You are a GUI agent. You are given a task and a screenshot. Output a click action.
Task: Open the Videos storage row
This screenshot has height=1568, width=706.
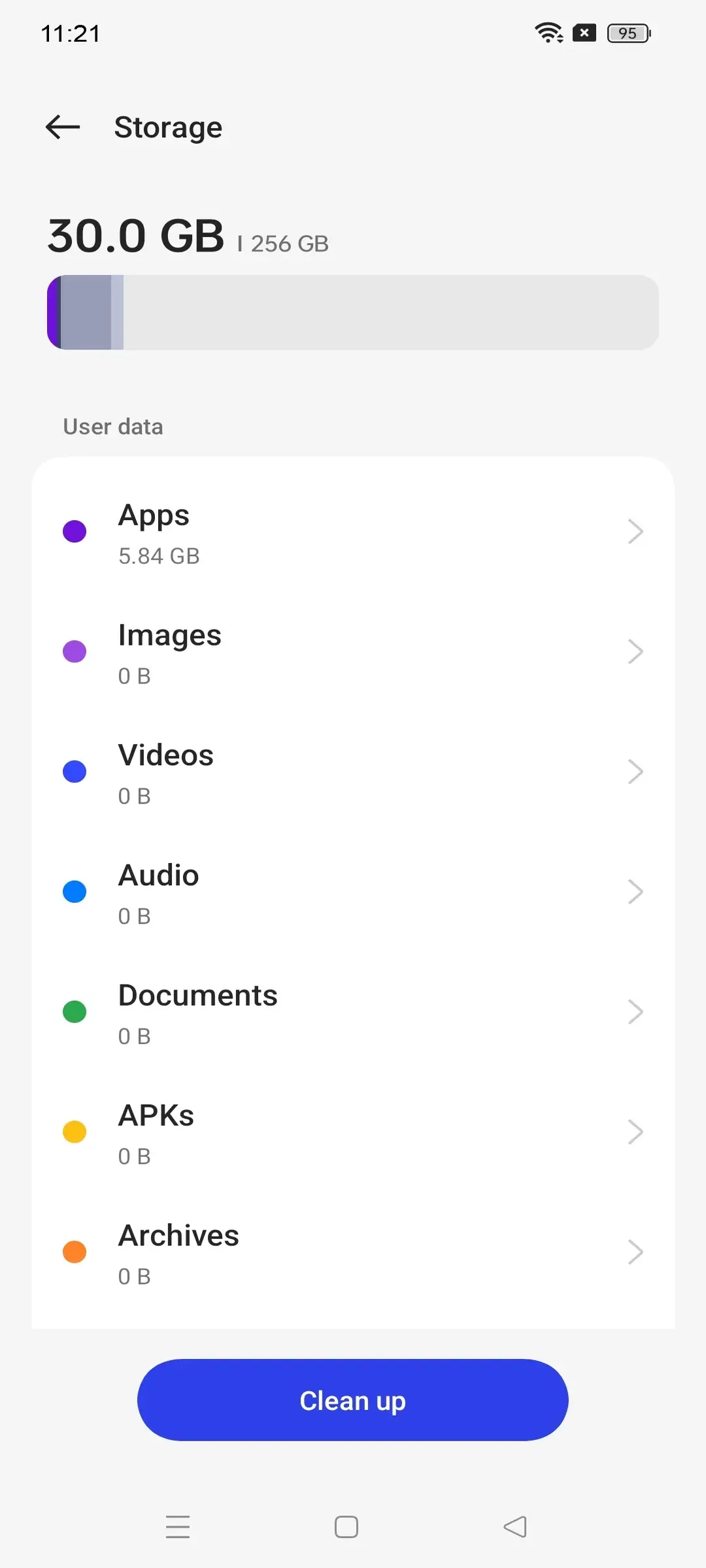tap(353, 773)
